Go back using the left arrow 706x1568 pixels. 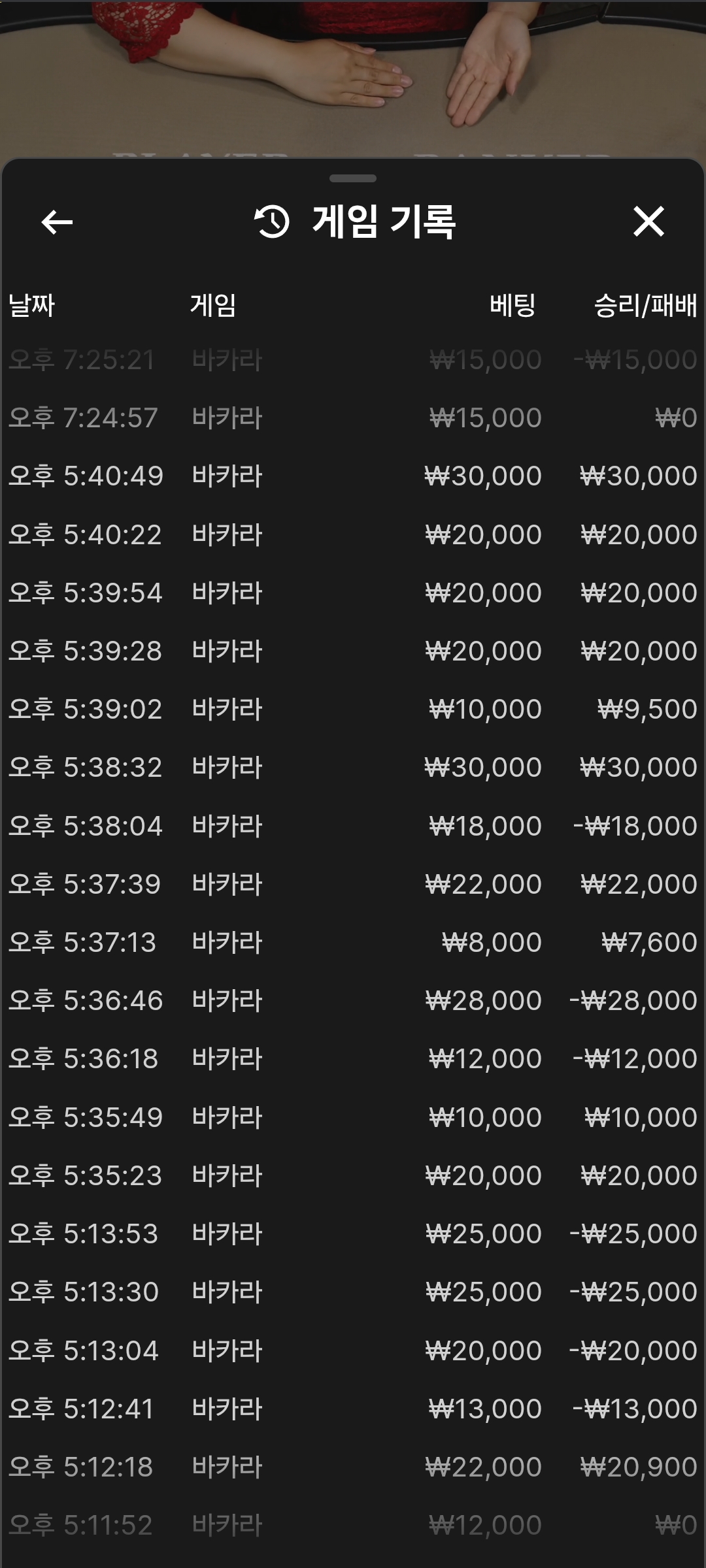click(57, 222)
